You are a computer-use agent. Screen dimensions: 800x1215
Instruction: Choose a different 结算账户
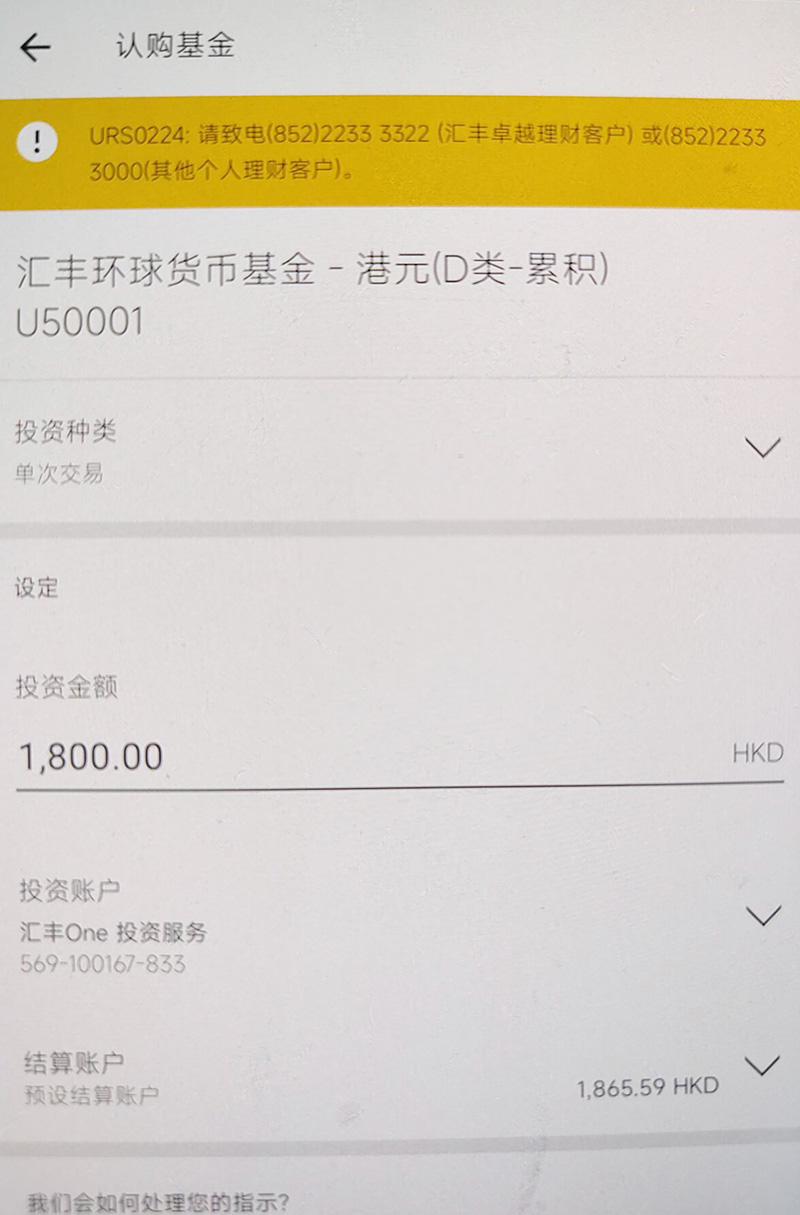[x=762, y=1066]
